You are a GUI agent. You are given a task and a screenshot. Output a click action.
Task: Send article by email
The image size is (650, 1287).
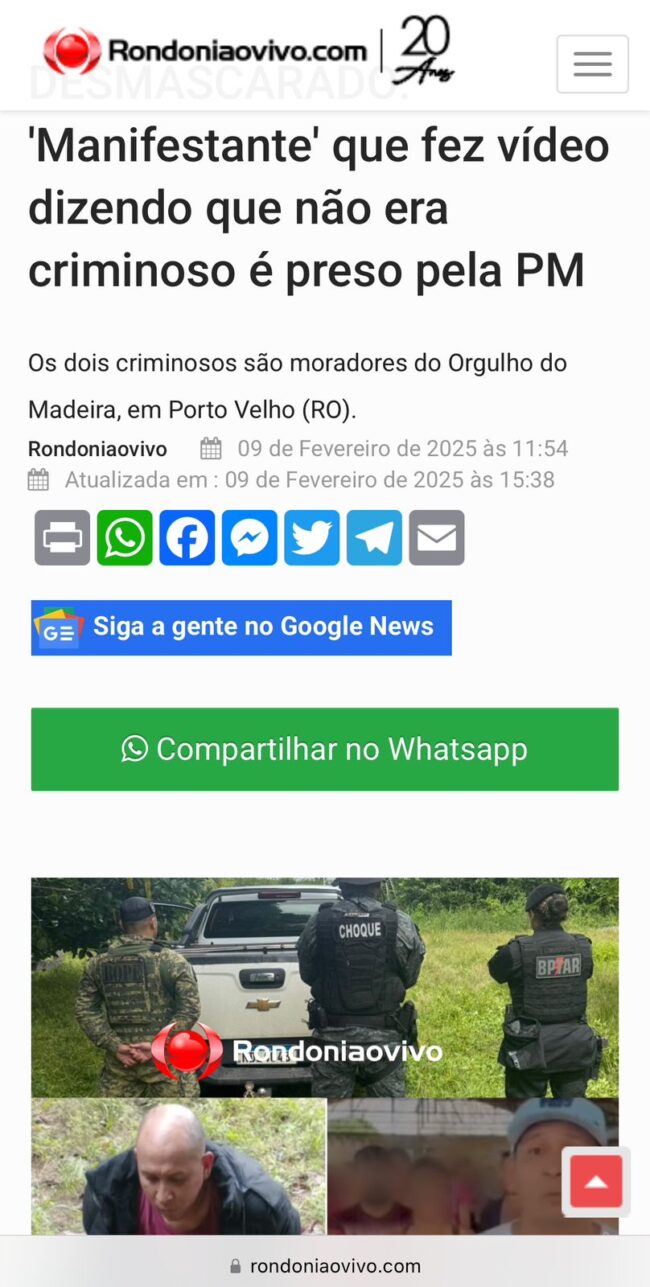click(436, 538)
